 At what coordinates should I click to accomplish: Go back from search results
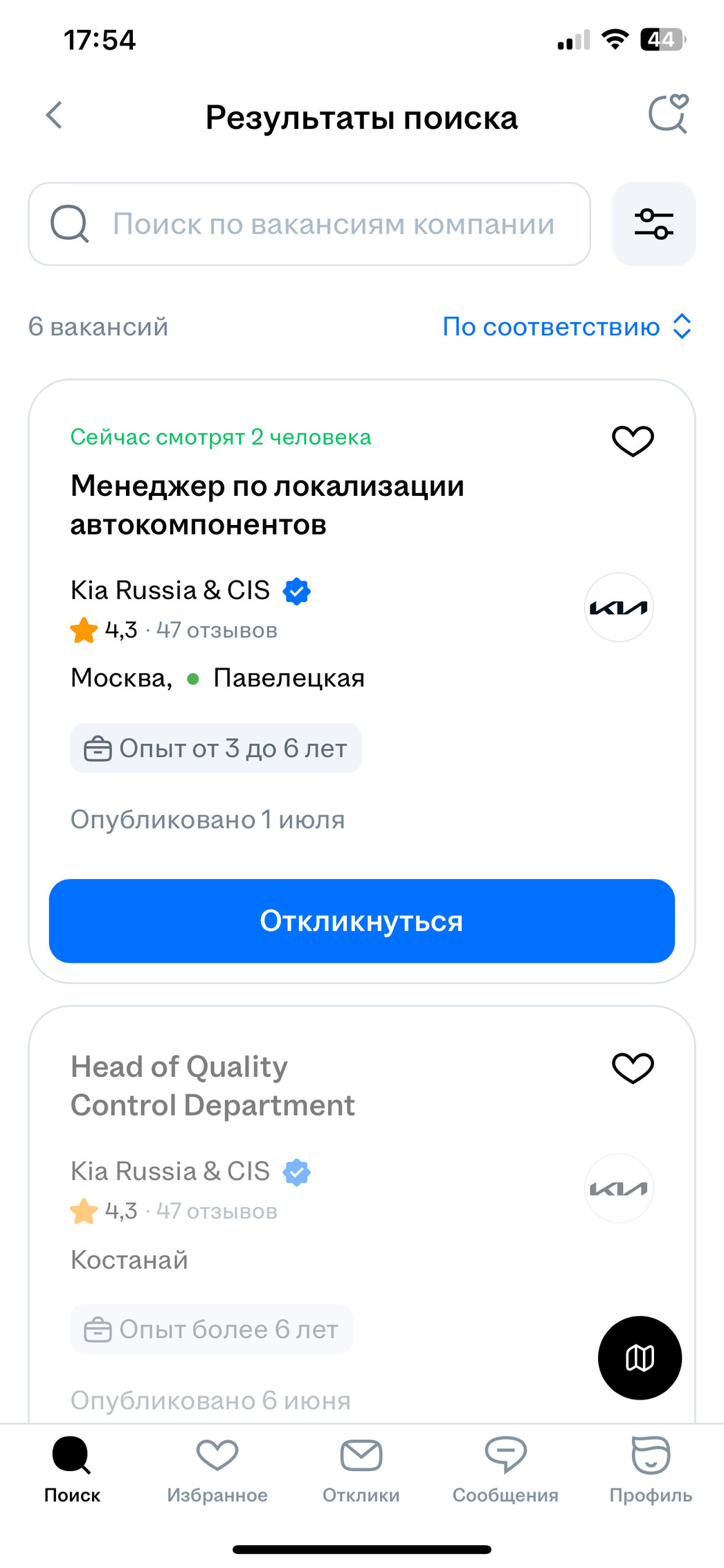tap(54, 116)
